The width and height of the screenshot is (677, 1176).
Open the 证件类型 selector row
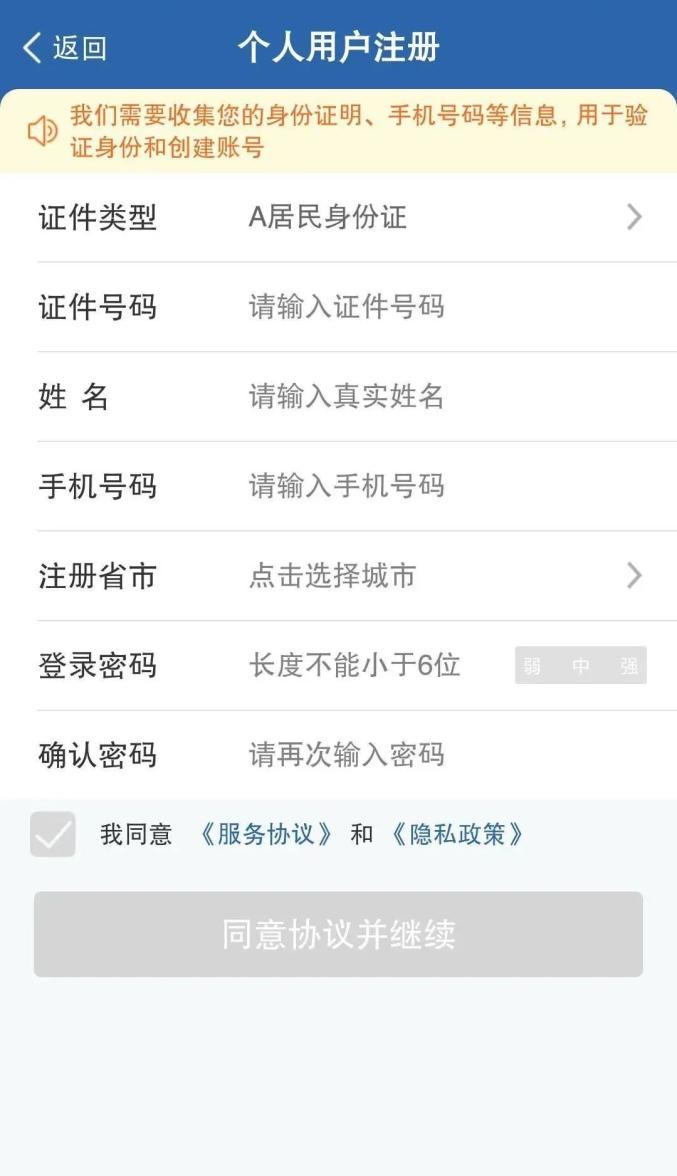pos(440,217)
